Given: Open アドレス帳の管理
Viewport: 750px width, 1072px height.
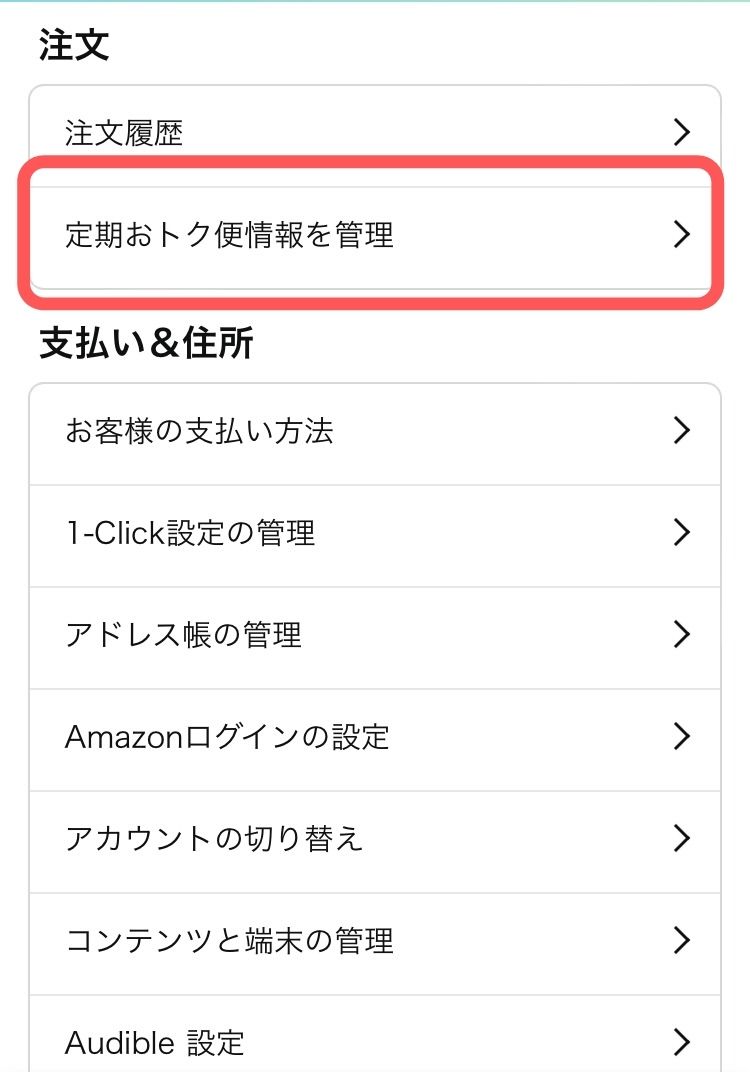Looking at the screenshot, I should click(x=375, y=635).
